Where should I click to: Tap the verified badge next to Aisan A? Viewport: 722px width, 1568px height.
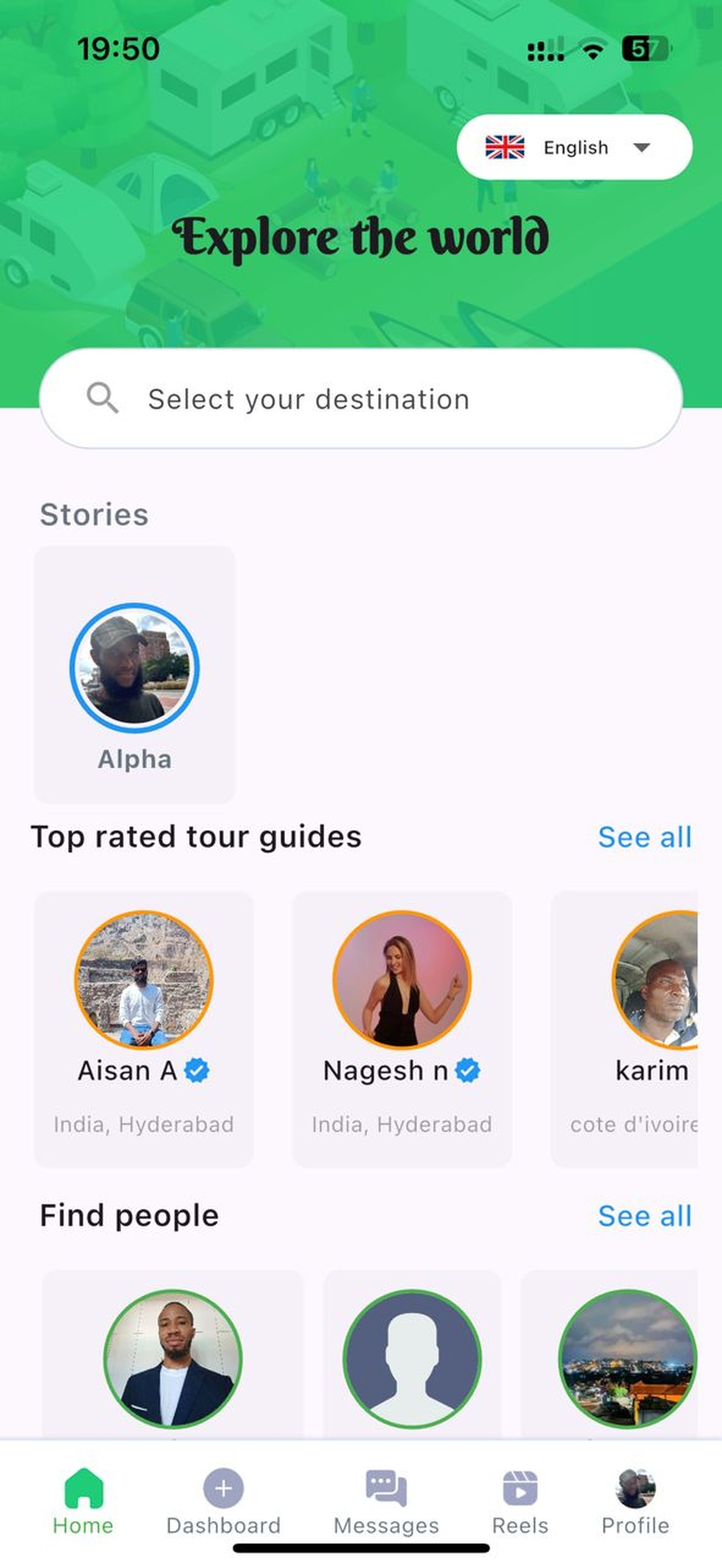[x=196, y=1072]
